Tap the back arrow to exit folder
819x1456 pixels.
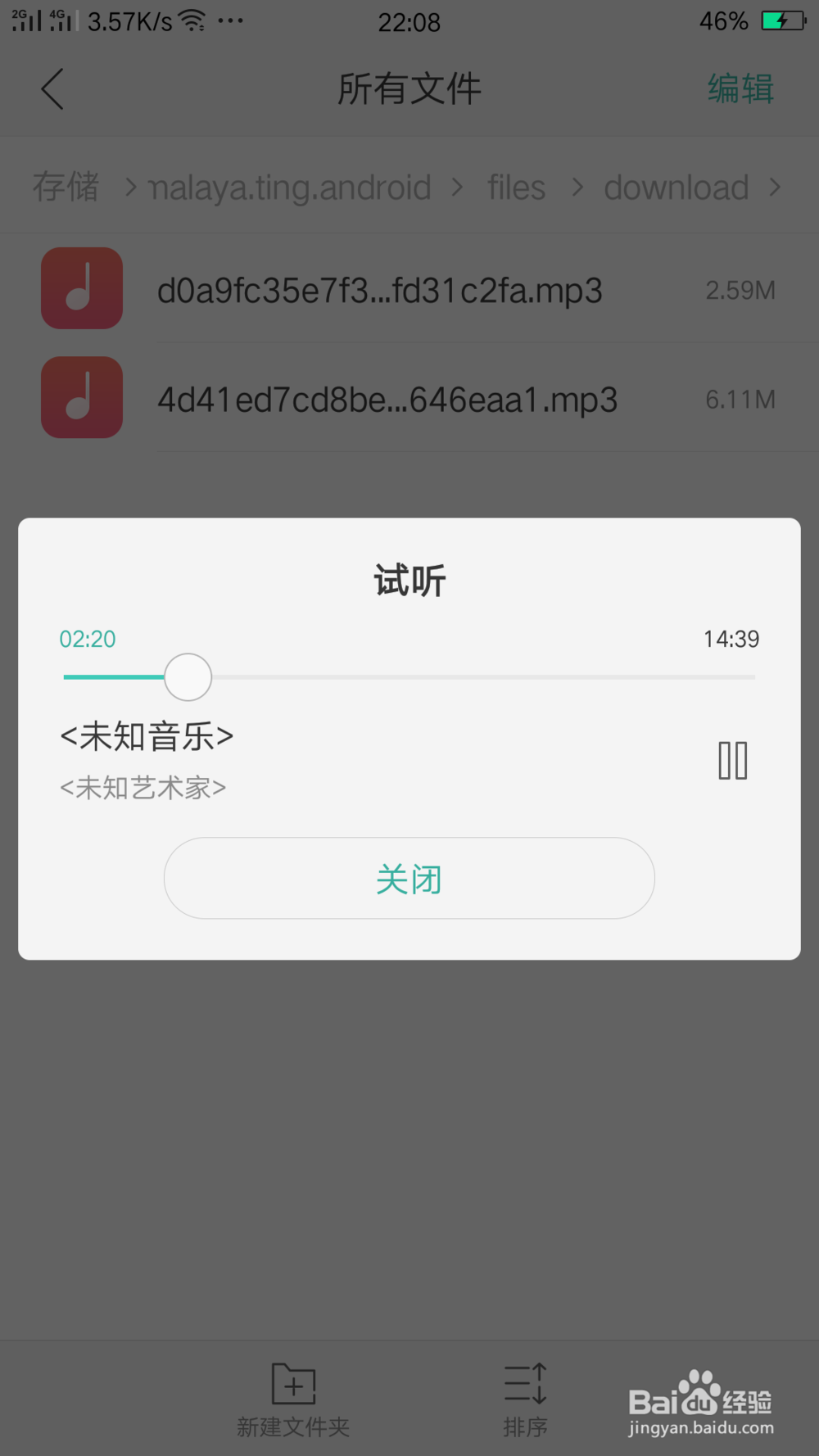pyautogui.click(x=52, y=88)
